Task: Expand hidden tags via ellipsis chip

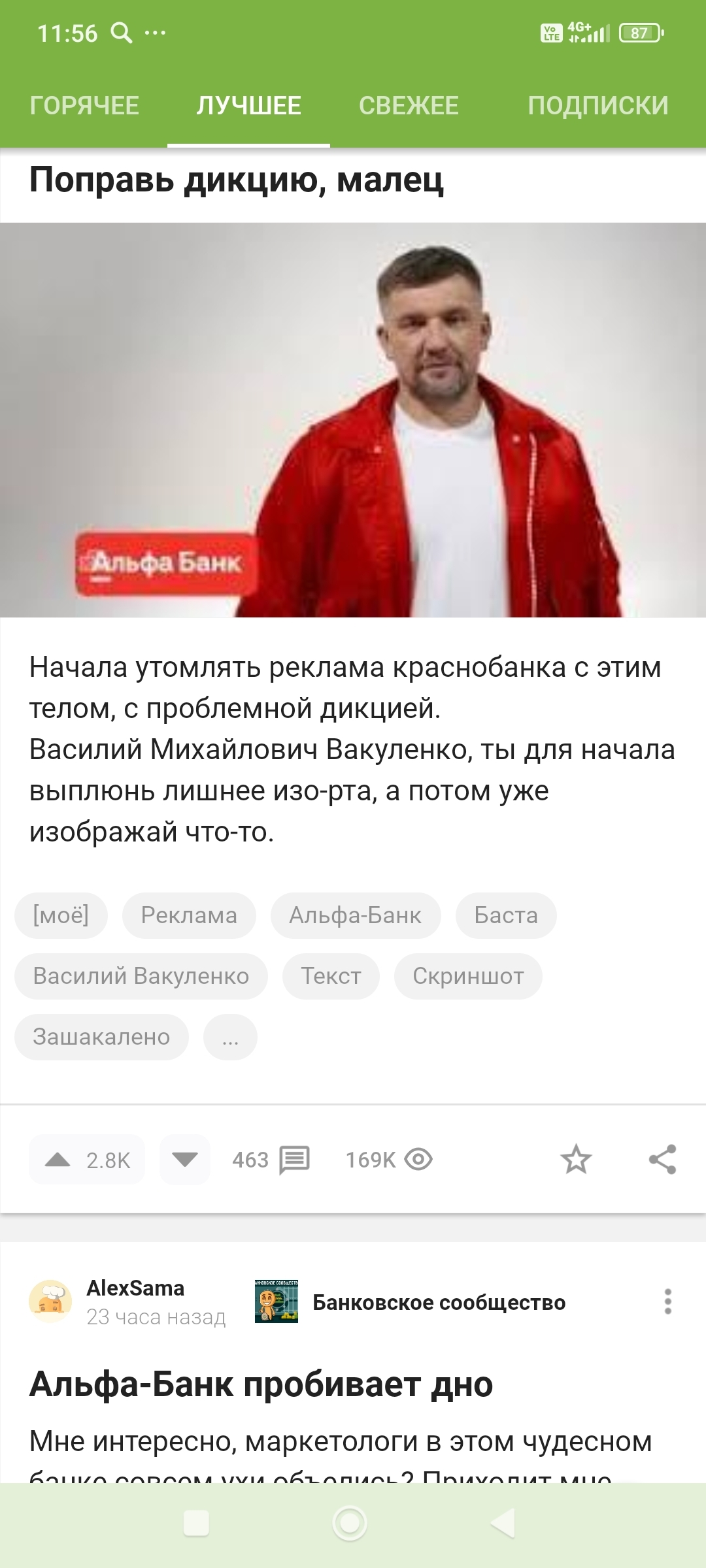Action: pos(230,1037)
